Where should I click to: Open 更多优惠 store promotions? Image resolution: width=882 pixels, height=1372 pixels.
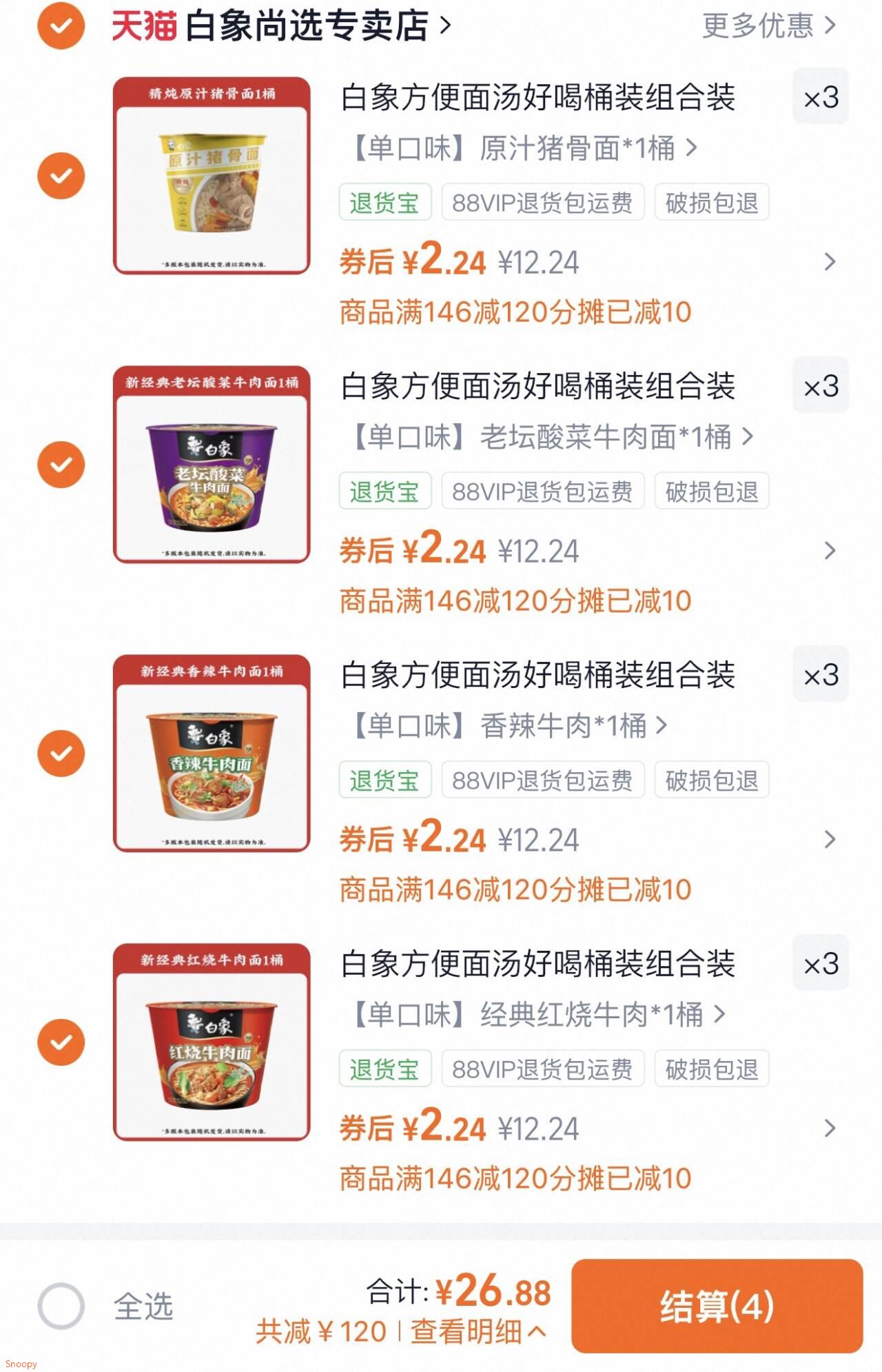759,26
